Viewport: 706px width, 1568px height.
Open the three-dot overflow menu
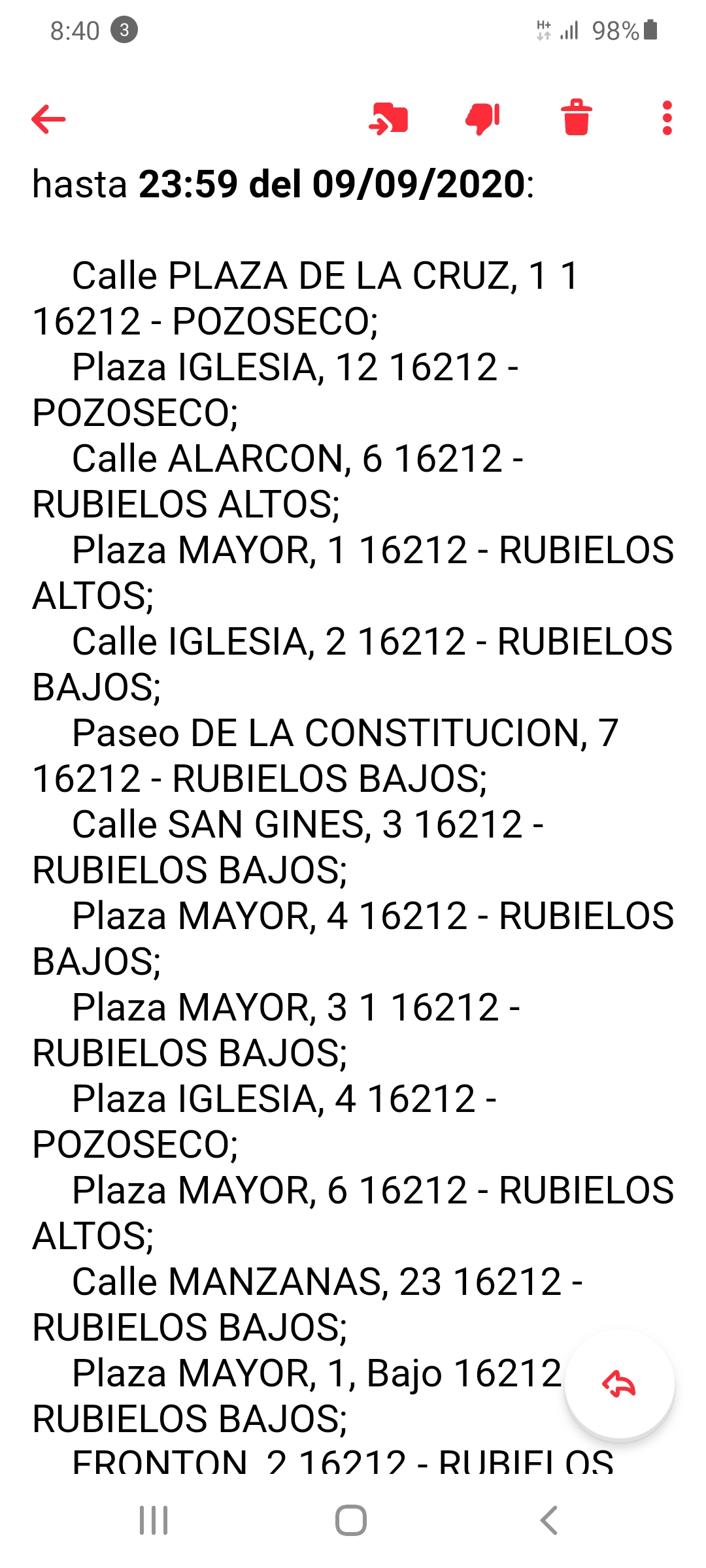667,118
